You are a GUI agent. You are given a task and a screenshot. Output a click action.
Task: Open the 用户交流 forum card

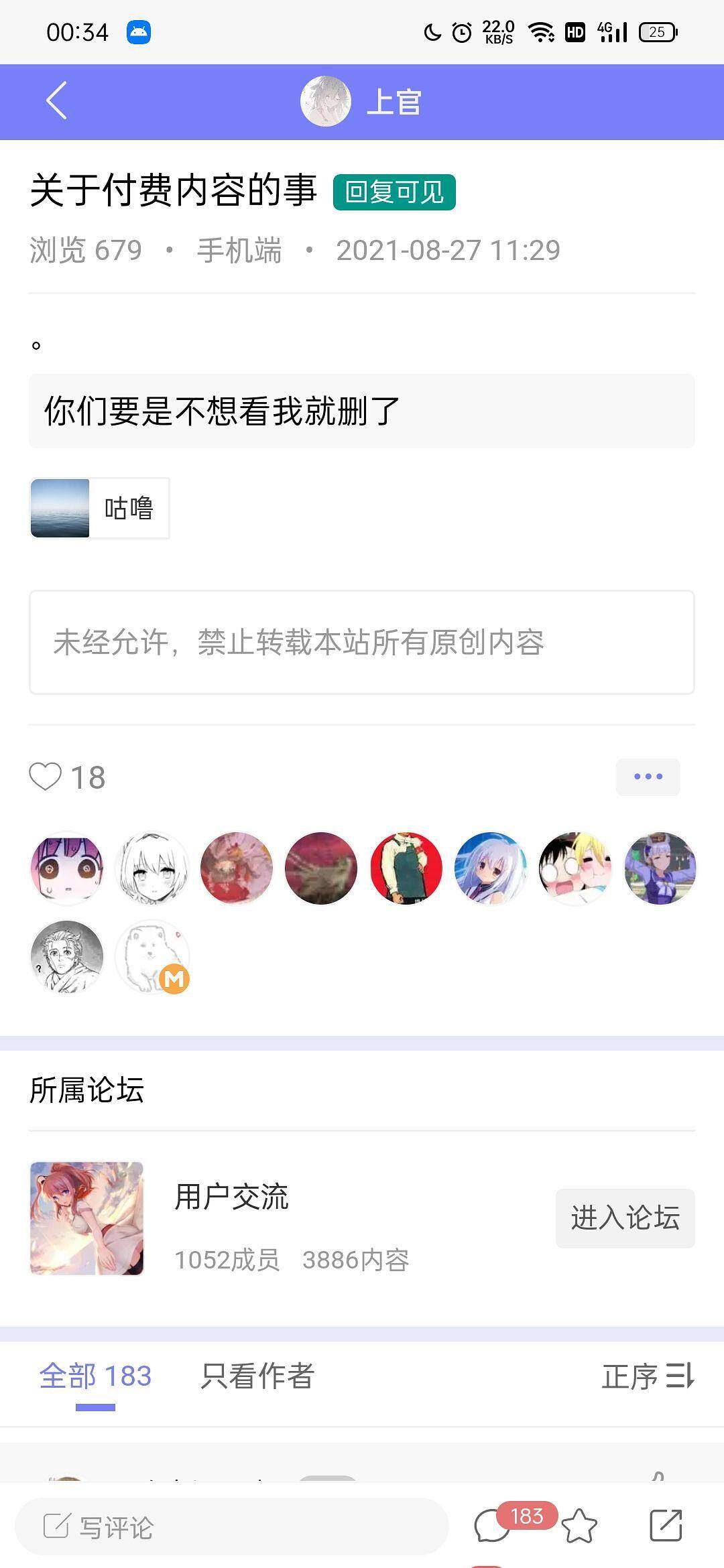[231, 1198]
